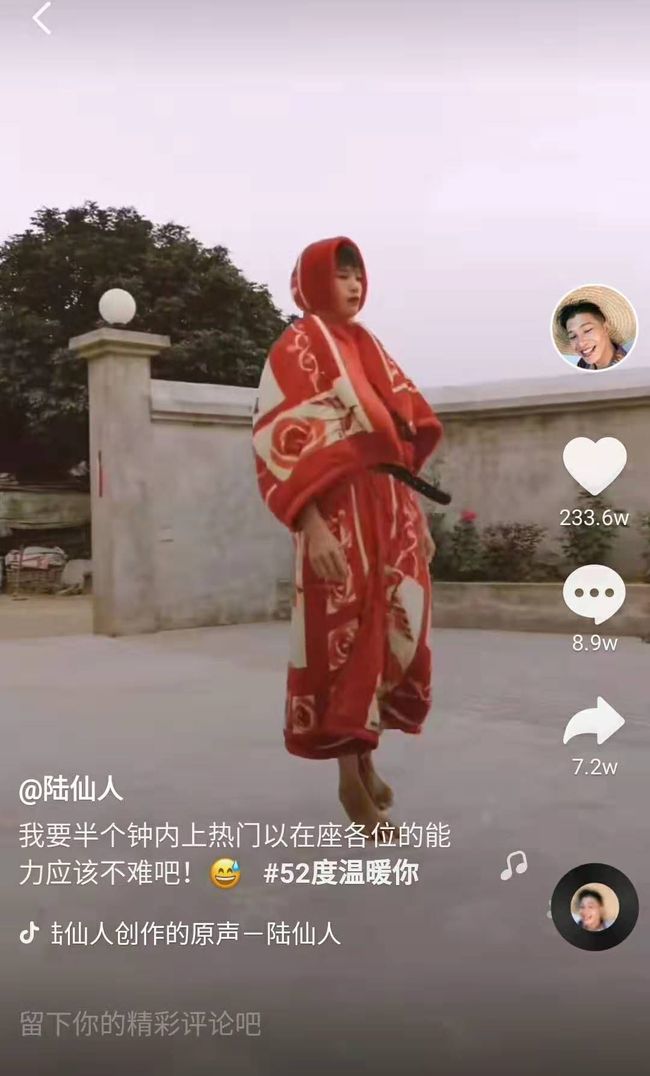This screenshot has width=650, height=1076.
Task: Open the @陆仙人 username link
Action: click(71, 791)
